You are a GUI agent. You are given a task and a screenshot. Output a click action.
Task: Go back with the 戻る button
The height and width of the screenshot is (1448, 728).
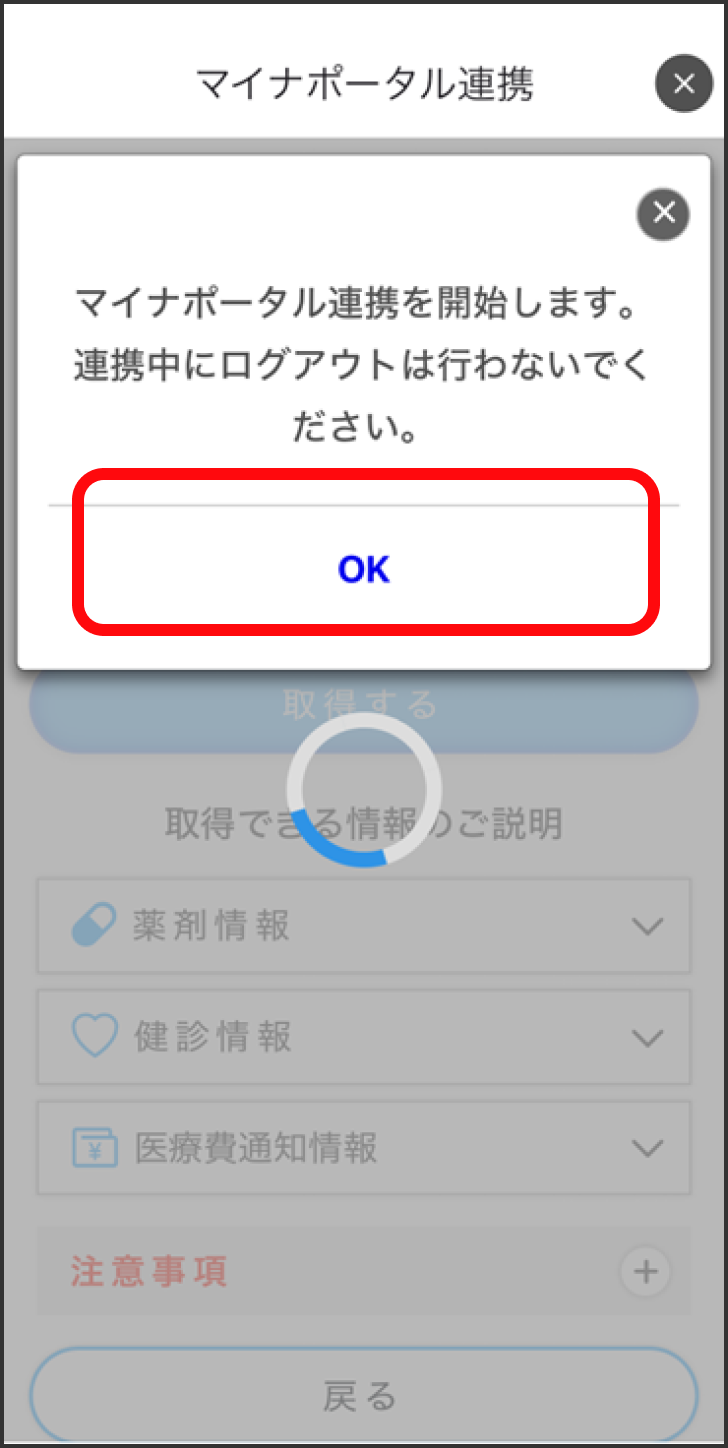tap(362, 1396)
